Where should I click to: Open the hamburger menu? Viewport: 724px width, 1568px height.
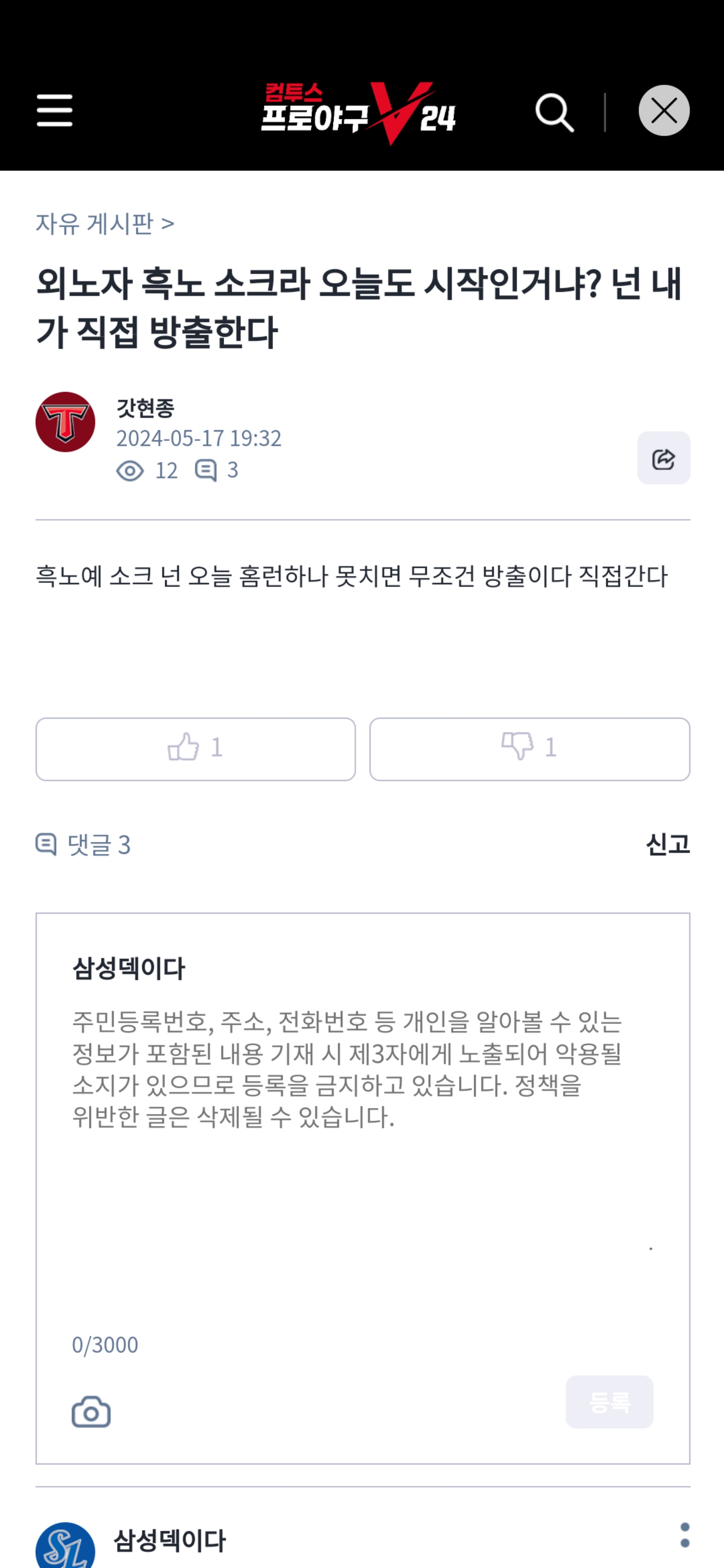click(55, 111)
